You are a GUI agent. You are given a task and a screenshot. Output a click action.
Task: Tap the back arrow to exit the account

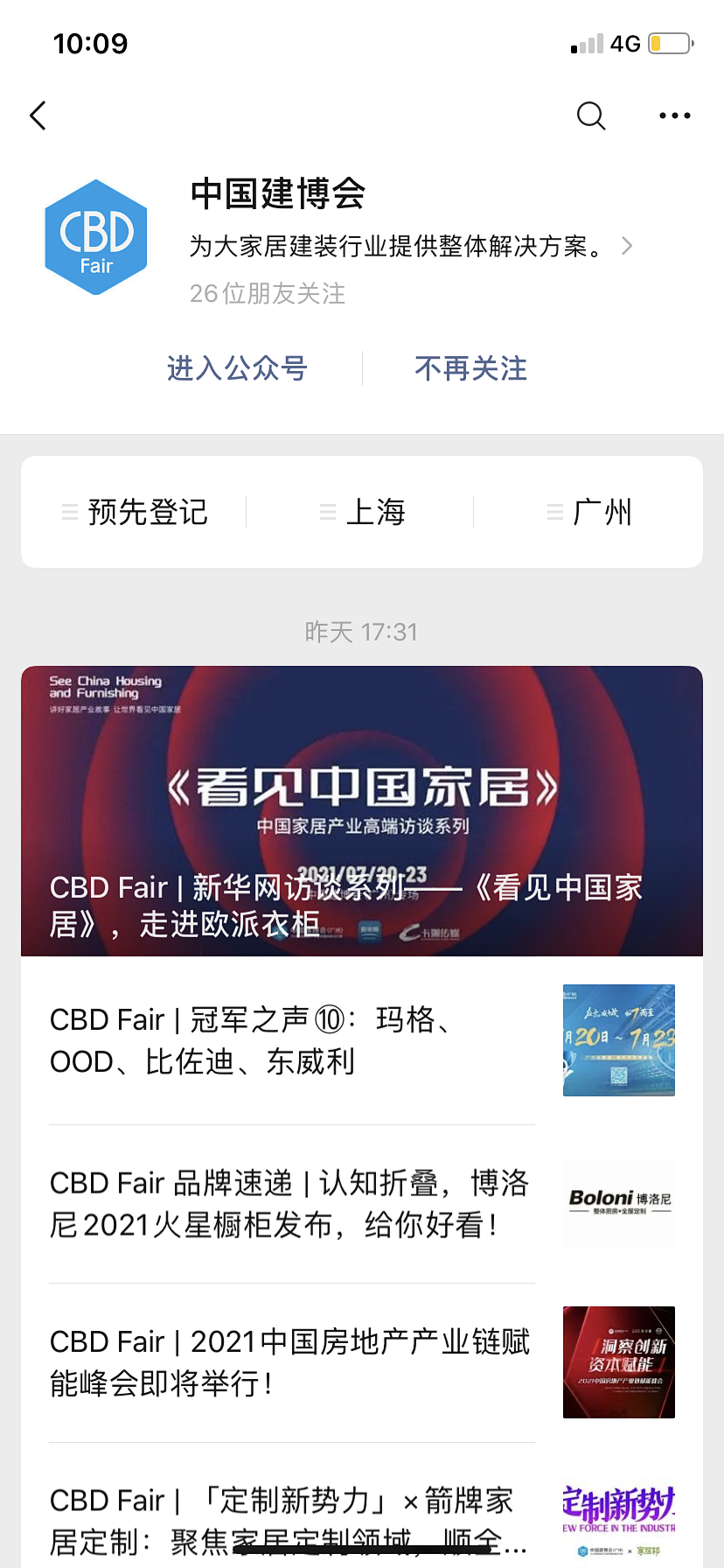37,115
